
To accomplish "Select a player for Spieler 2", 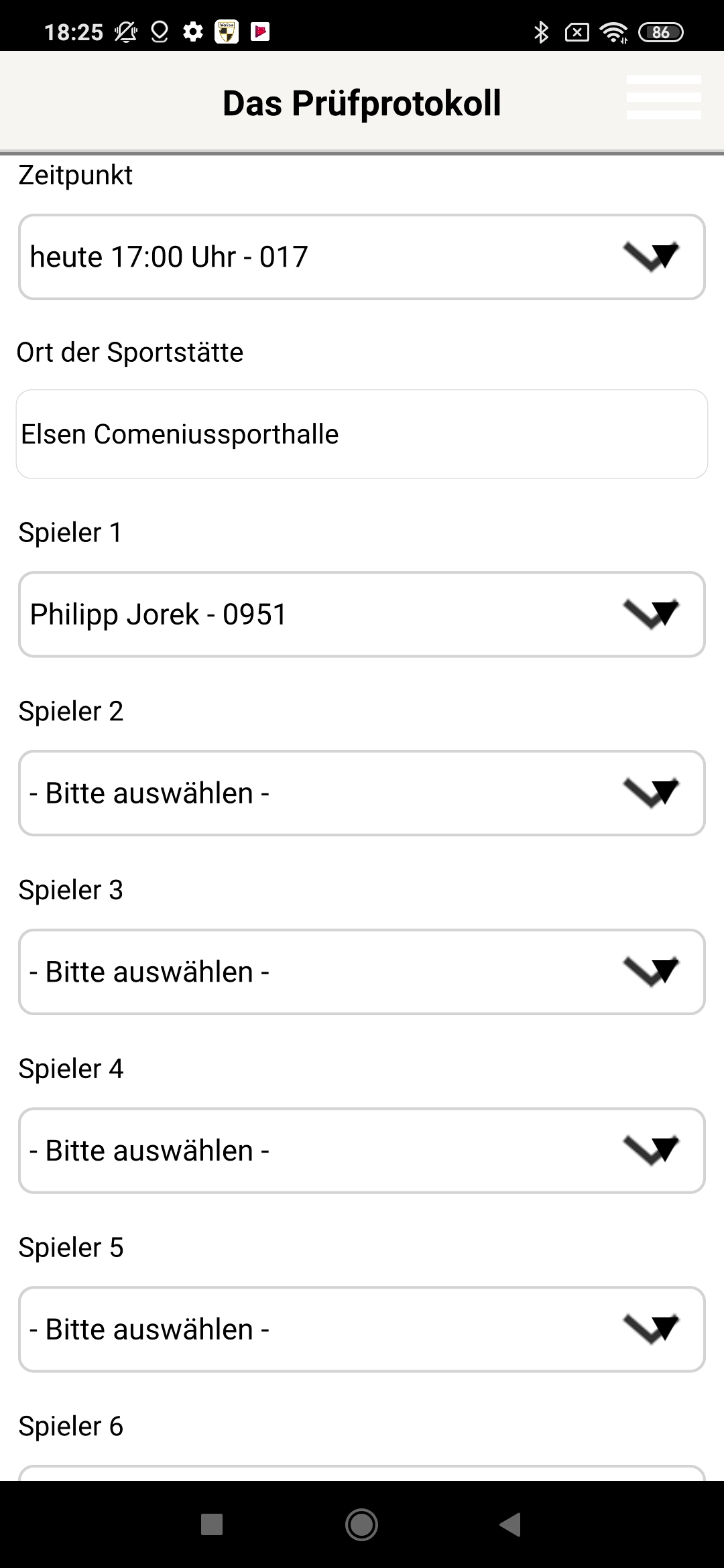I will point(362,793).
